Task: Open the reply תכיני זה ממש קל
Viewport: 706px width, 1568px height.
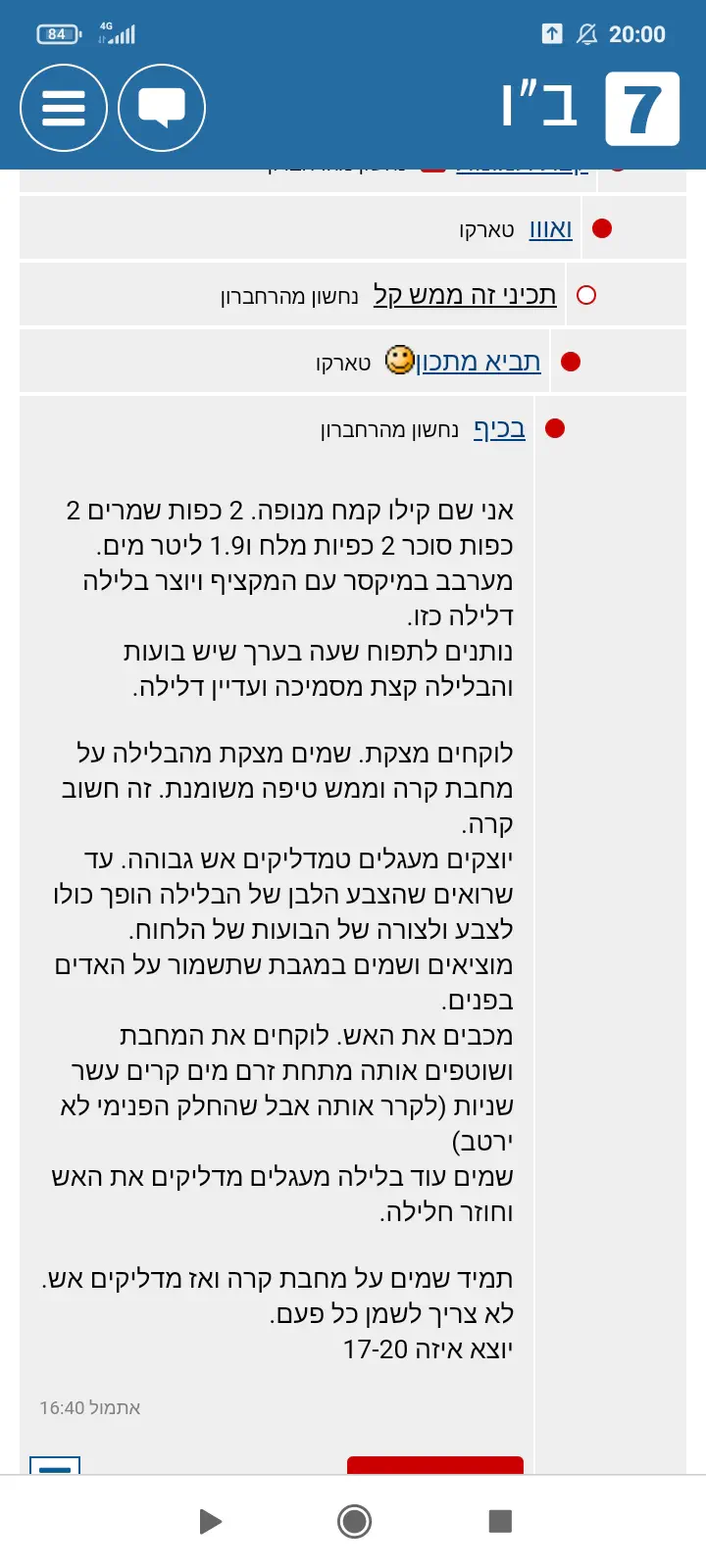Action: click(x=464, y=295)
